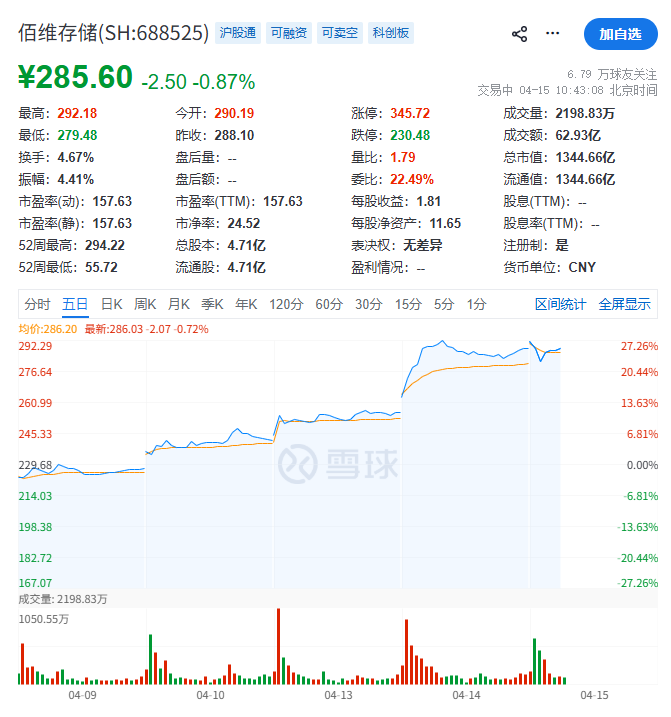Screen dimensions: 671x717
Task: Show the 30分 chart
Action: coord(369,304)
